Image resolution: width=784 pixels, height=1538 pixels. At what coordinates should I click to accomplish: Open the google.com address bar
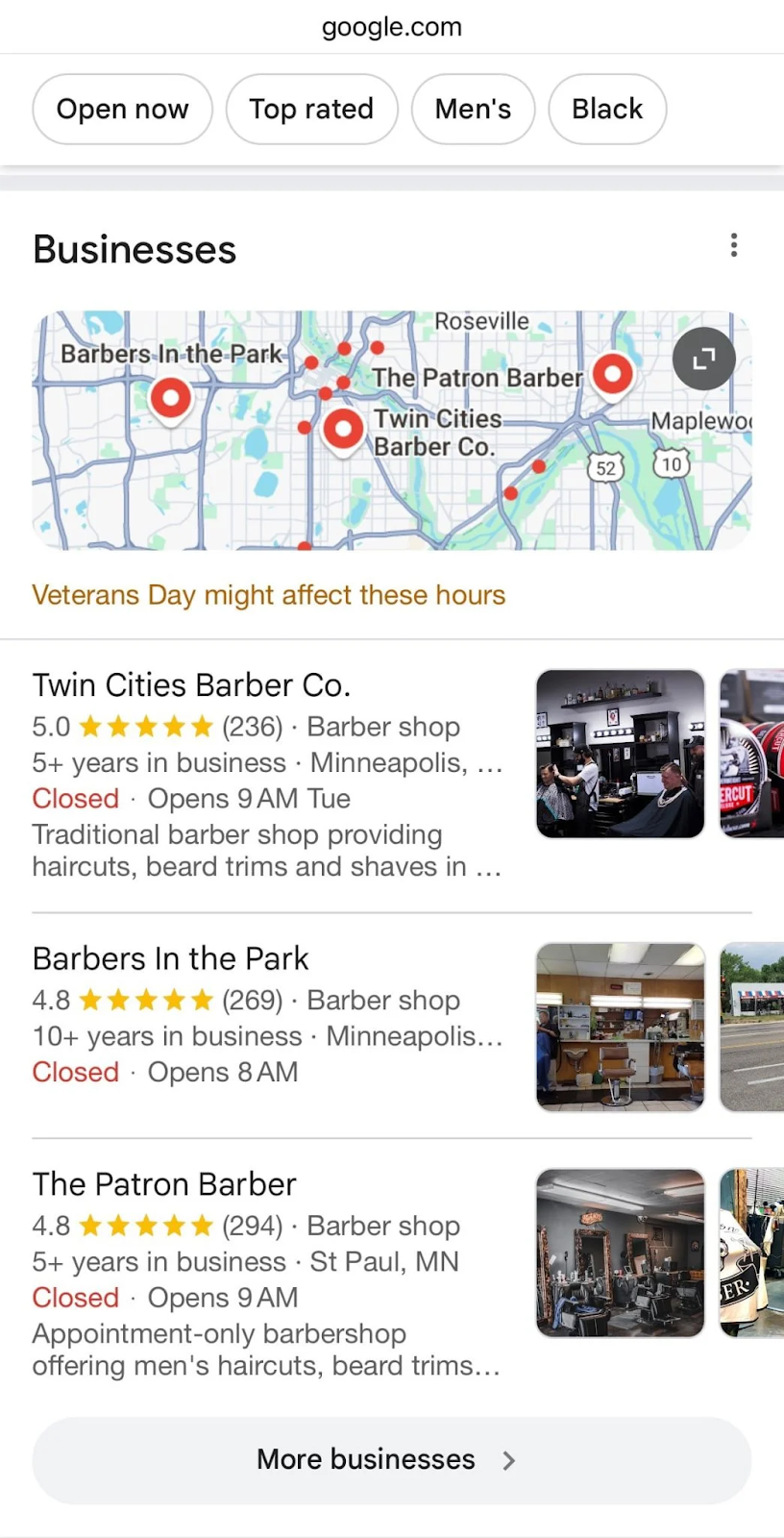pyautogui.click(x=392, y=26)
